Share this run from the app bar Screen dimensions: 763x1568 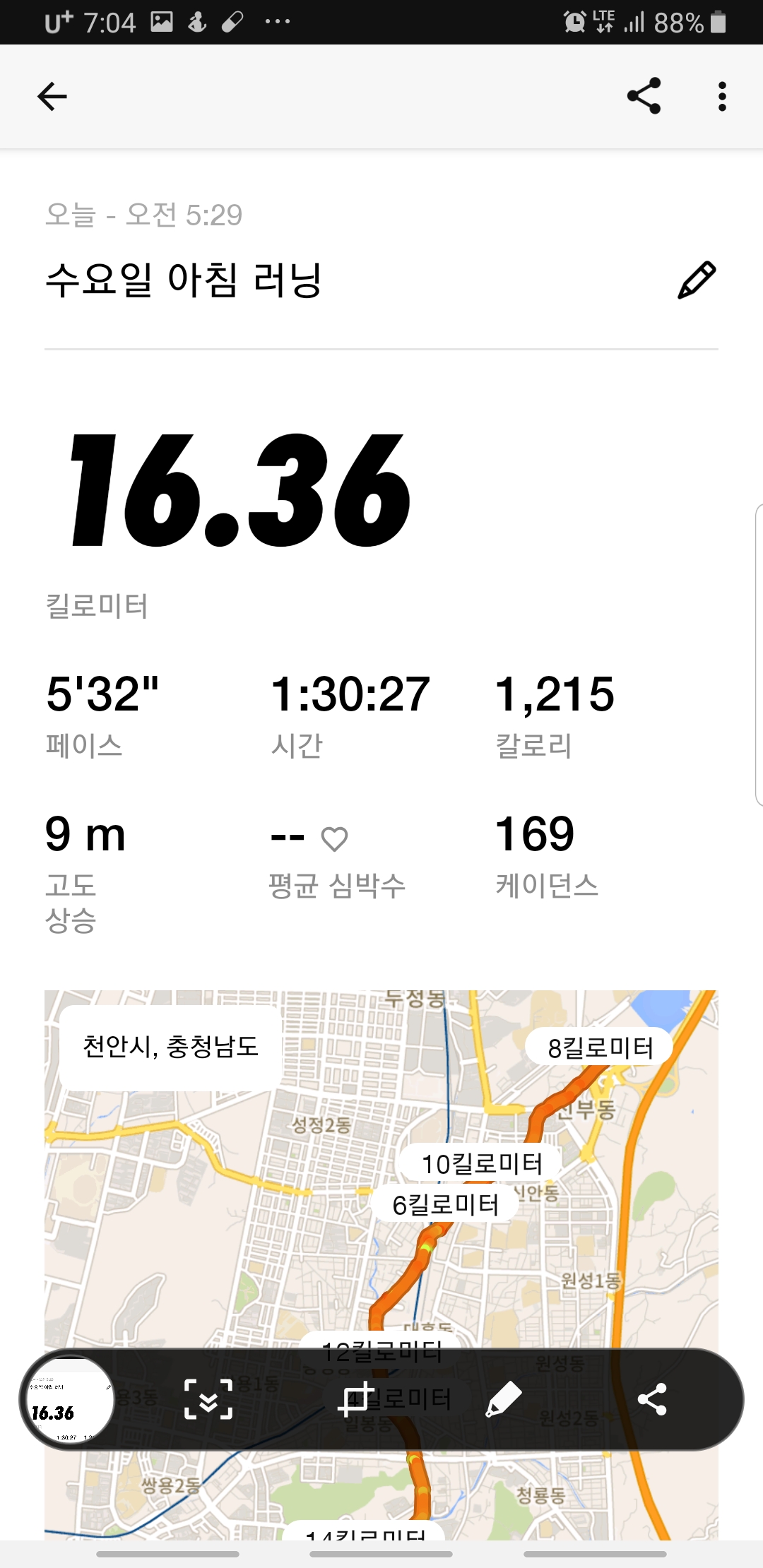point(644,96)
